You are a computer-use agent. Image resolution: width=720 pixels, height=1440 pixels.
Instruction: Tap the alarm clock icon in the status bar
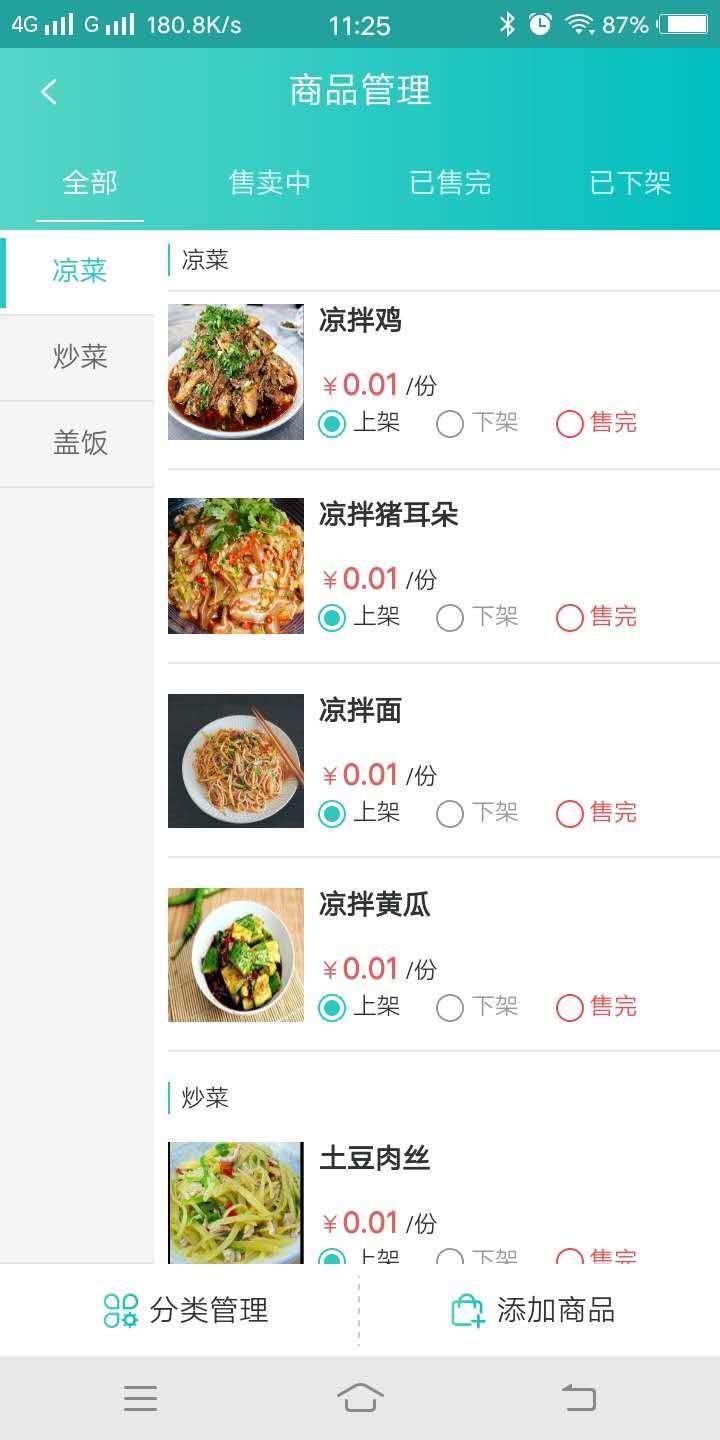coord(540,24)
